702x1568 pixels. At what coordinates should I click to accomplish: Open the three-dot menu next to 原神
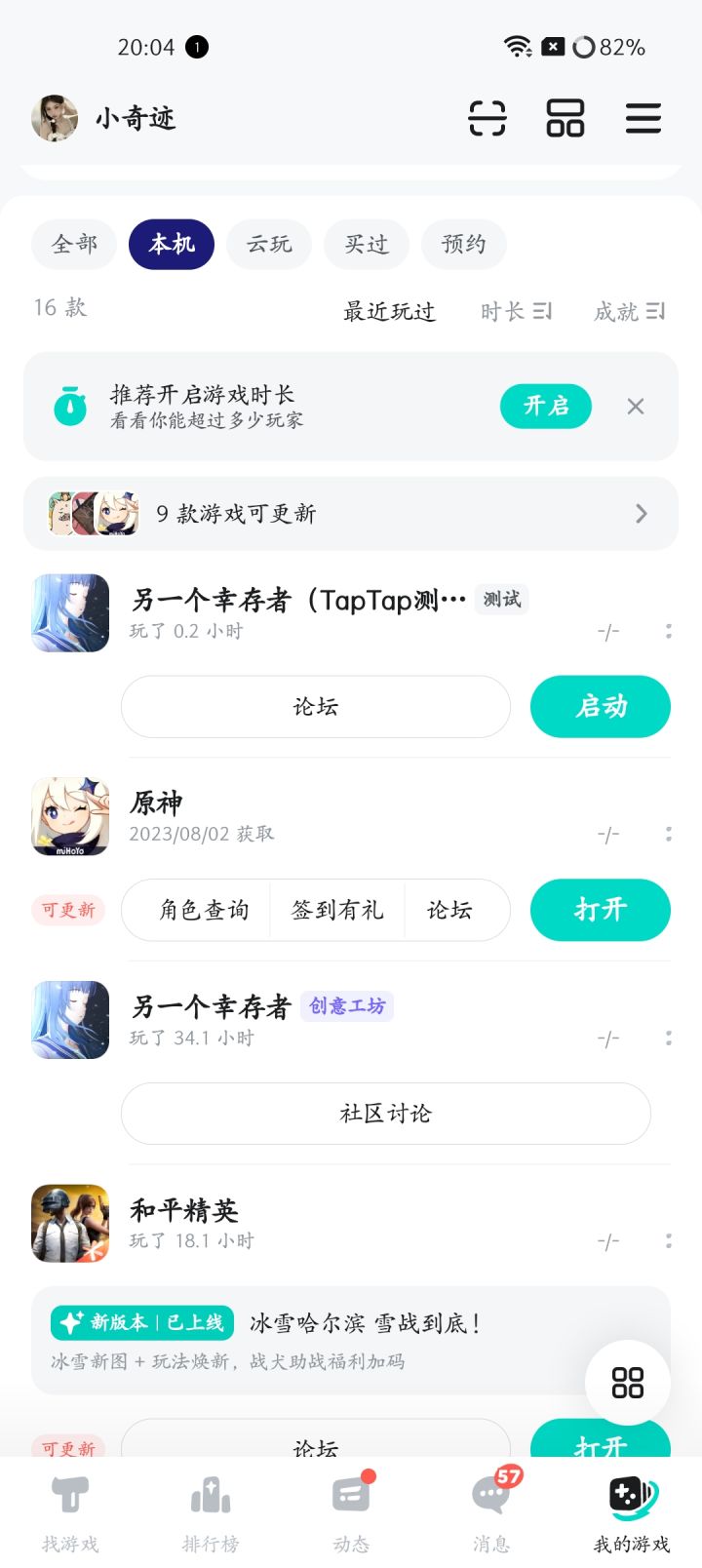pyautogui.click(x=669, y=834)
